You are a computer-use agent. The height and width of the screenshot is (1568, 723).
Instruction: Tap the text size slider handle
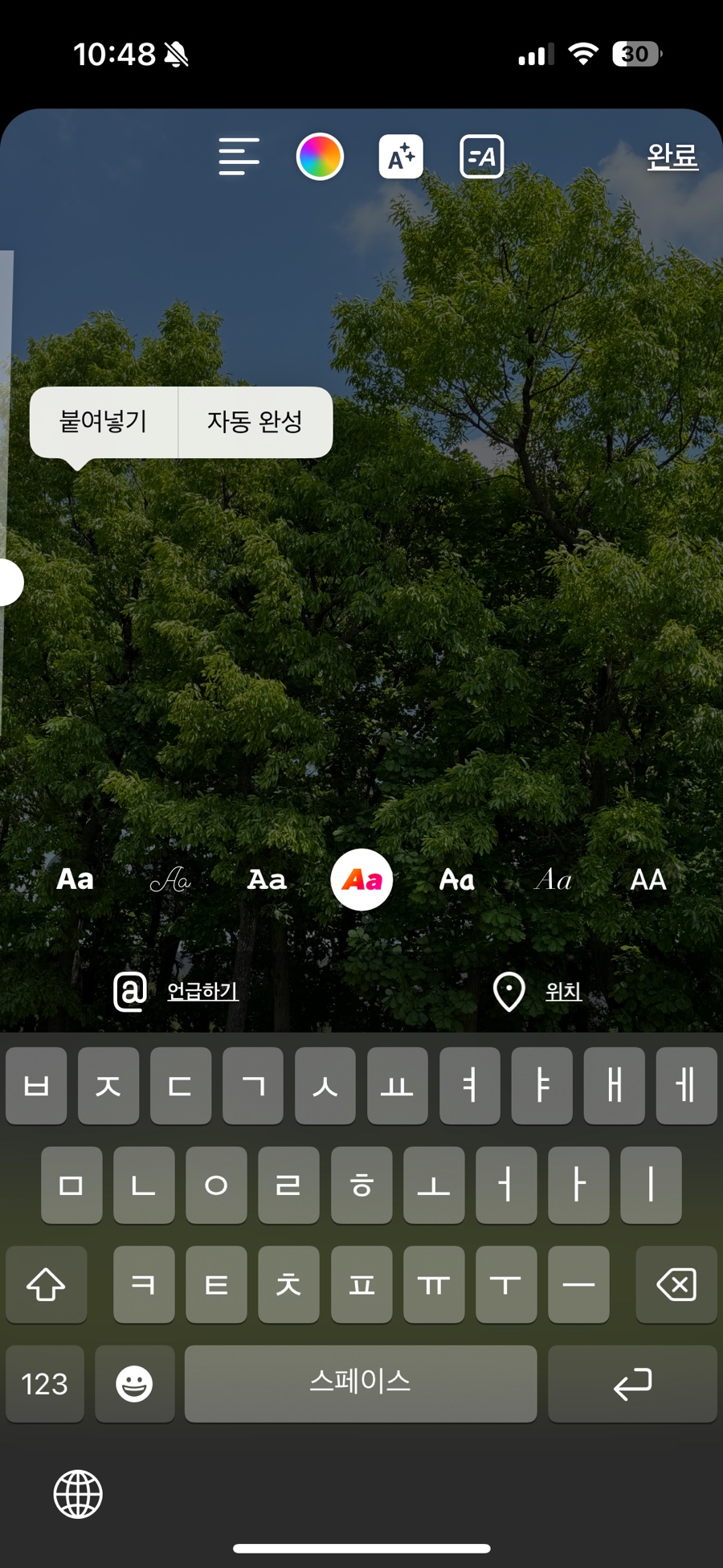point(8,582)
